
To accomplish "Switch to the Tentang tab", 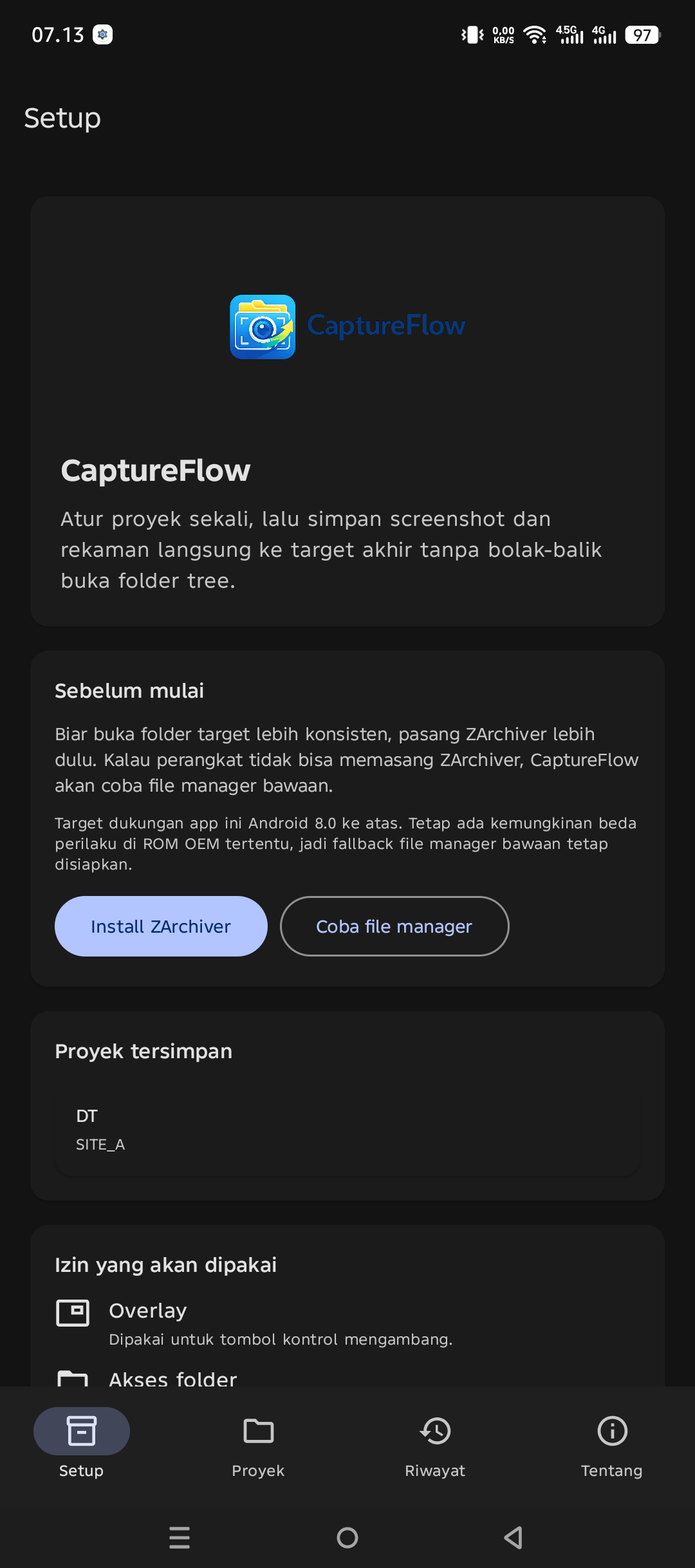I will tap(611, 1448).
